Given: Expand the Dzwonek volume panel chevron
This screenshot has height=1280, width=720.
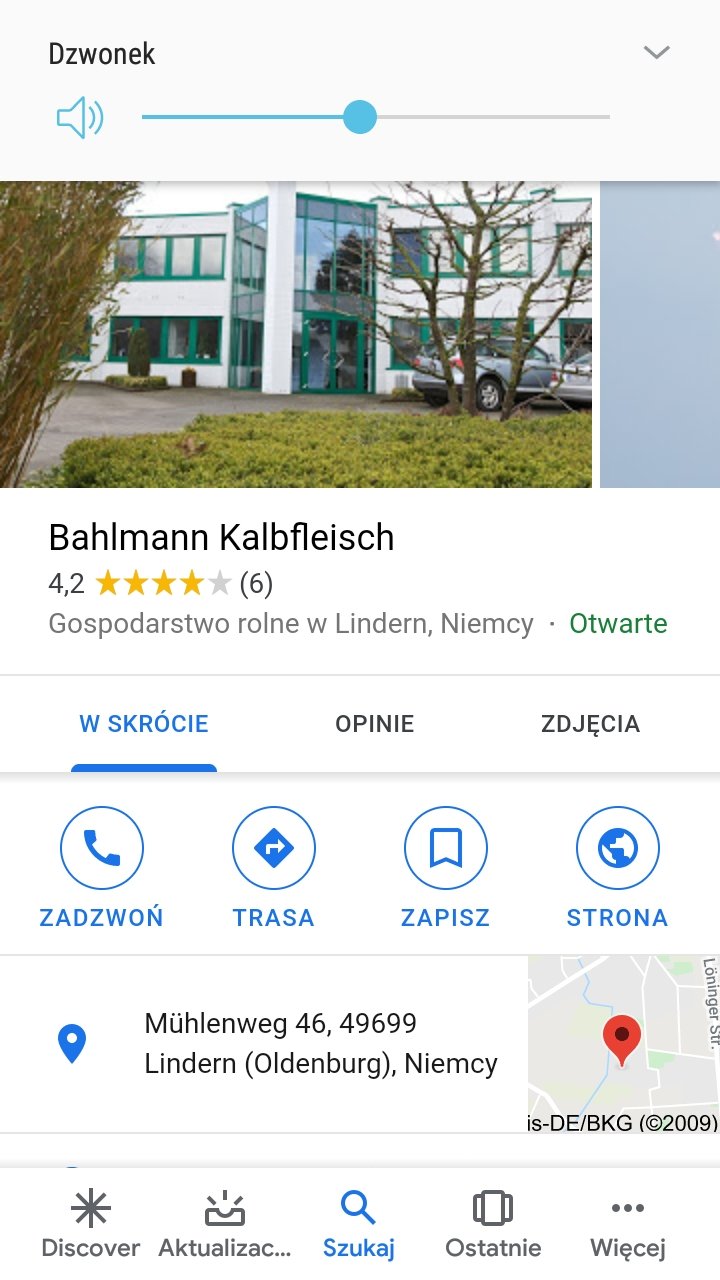Looking at the screenshot, I should [x=656, y=52].
